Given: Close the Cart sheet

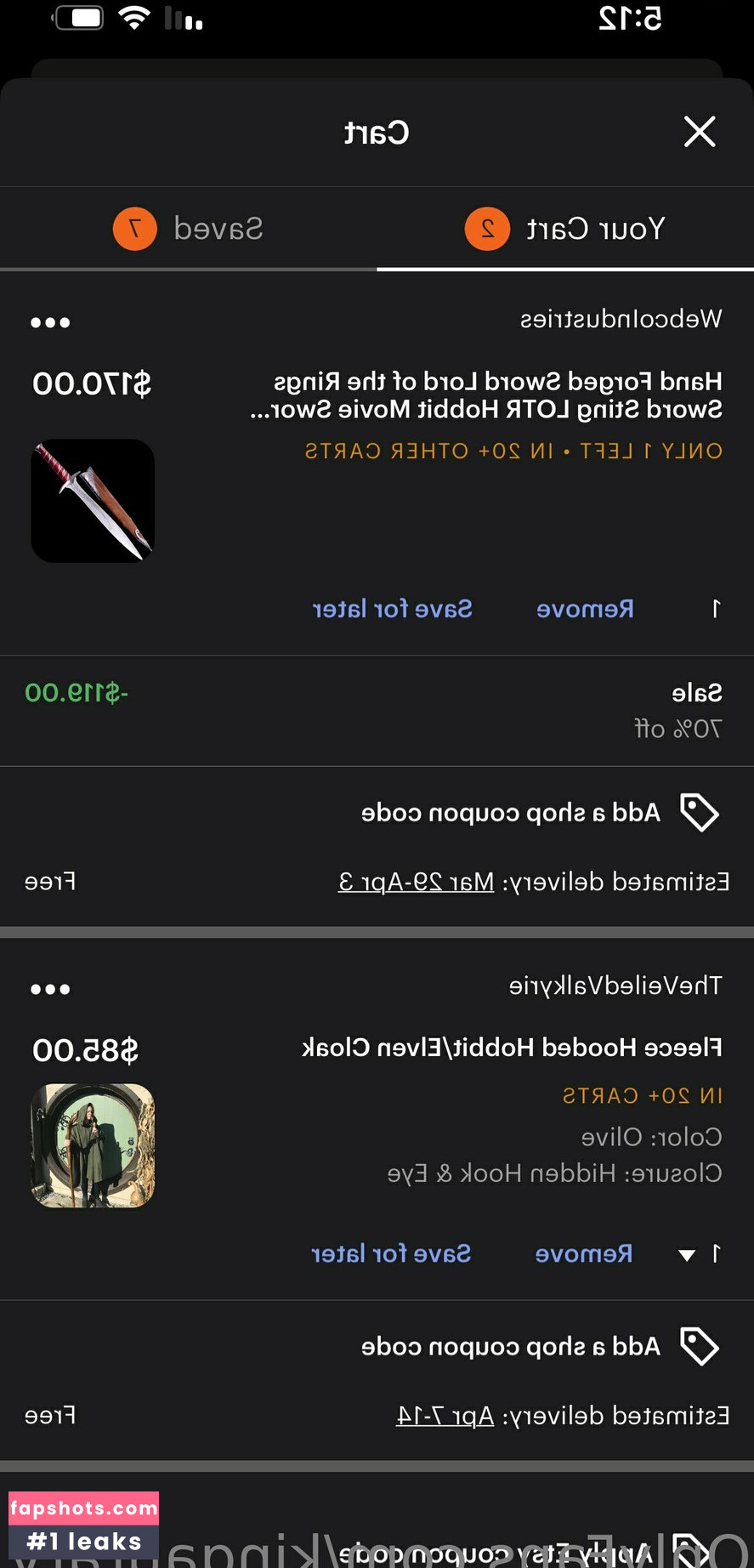Looking at the screenshot, I should [x=700, y=132].
